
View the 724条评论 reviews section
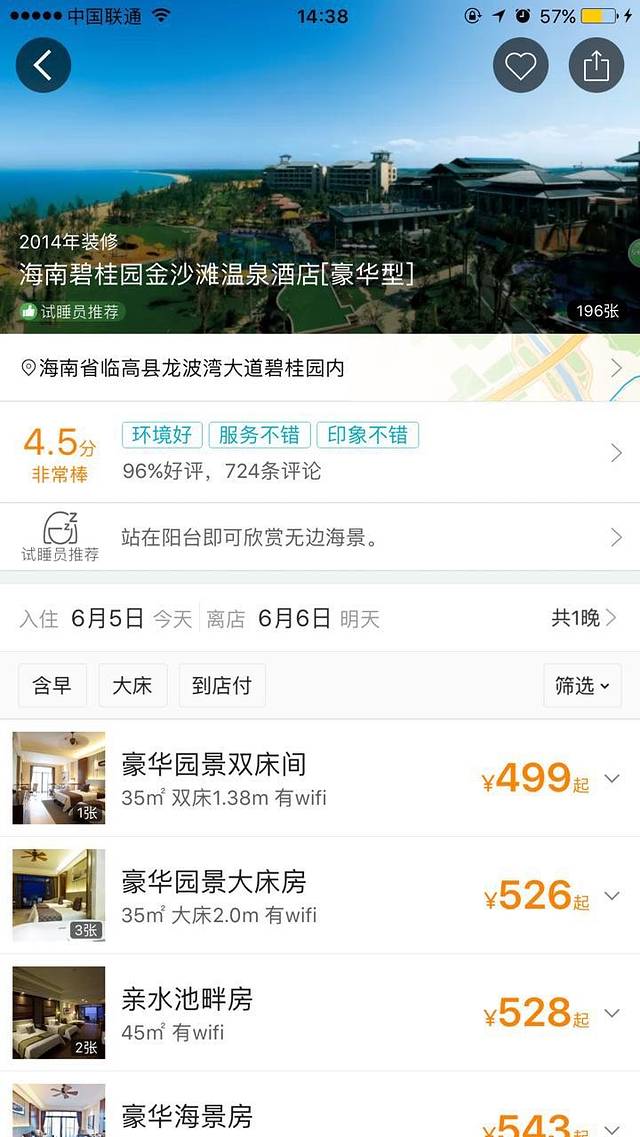320,452
